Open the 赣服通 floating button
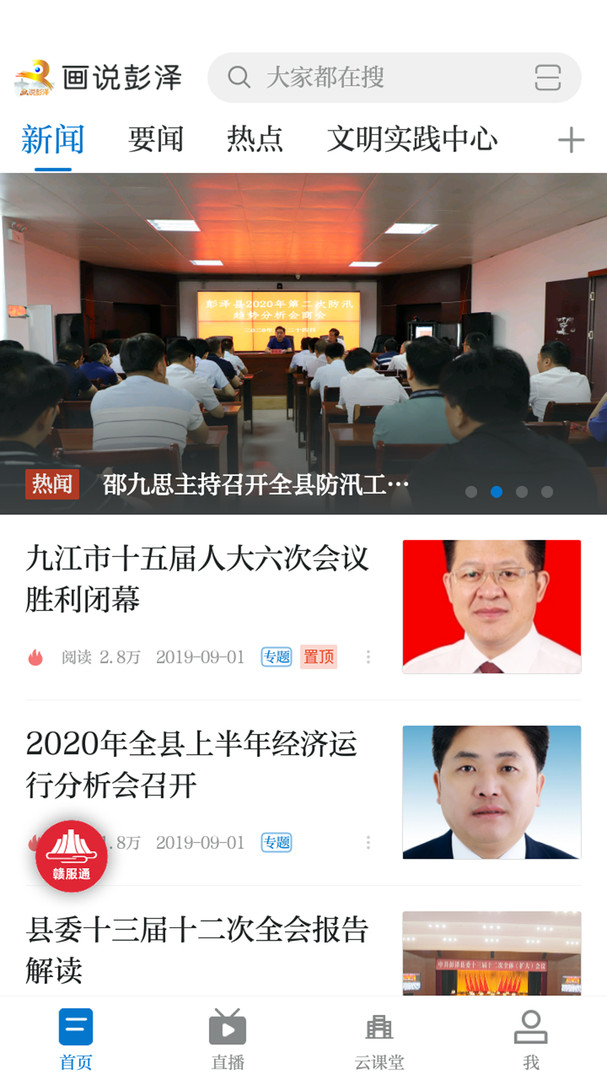607x1080 pixels. (71, 855)
